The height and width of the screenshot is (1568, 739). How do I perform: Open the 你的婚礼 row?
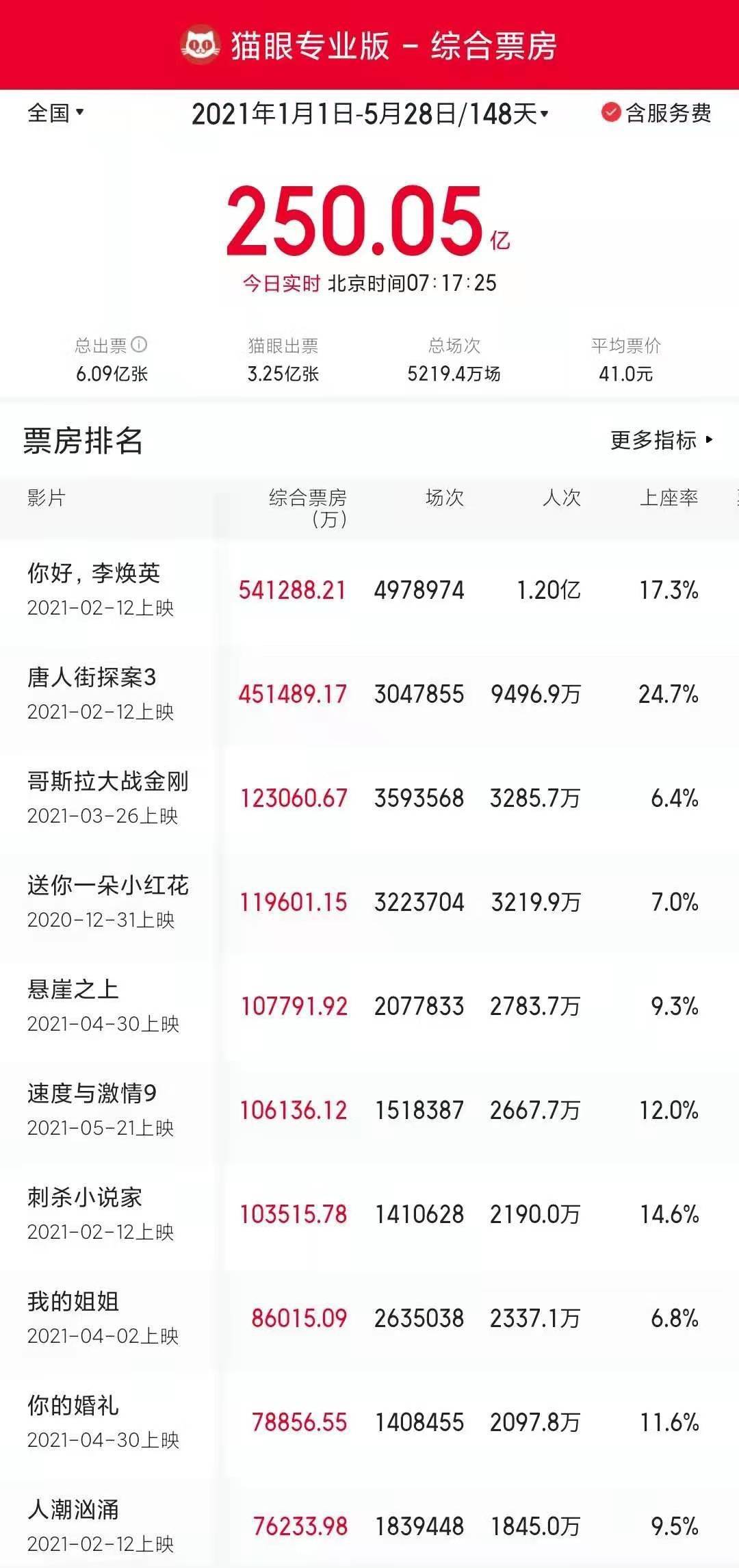(x=369, y=1423)
